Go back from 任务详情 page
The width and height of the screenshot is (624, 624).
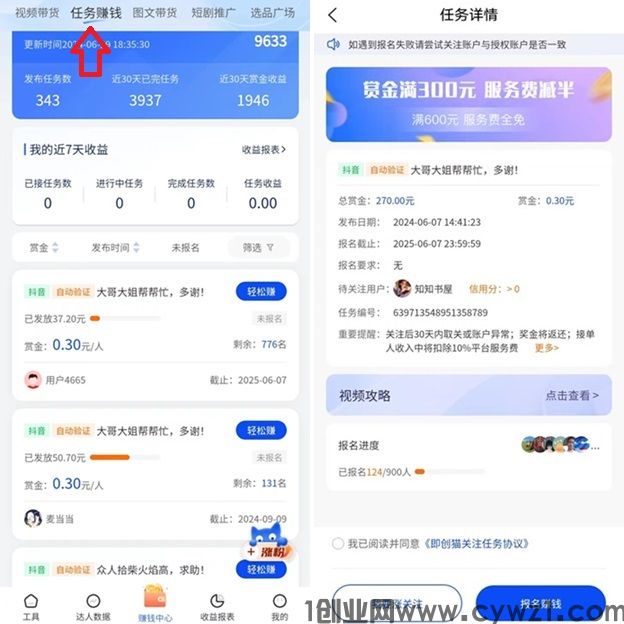click(333, 15)
